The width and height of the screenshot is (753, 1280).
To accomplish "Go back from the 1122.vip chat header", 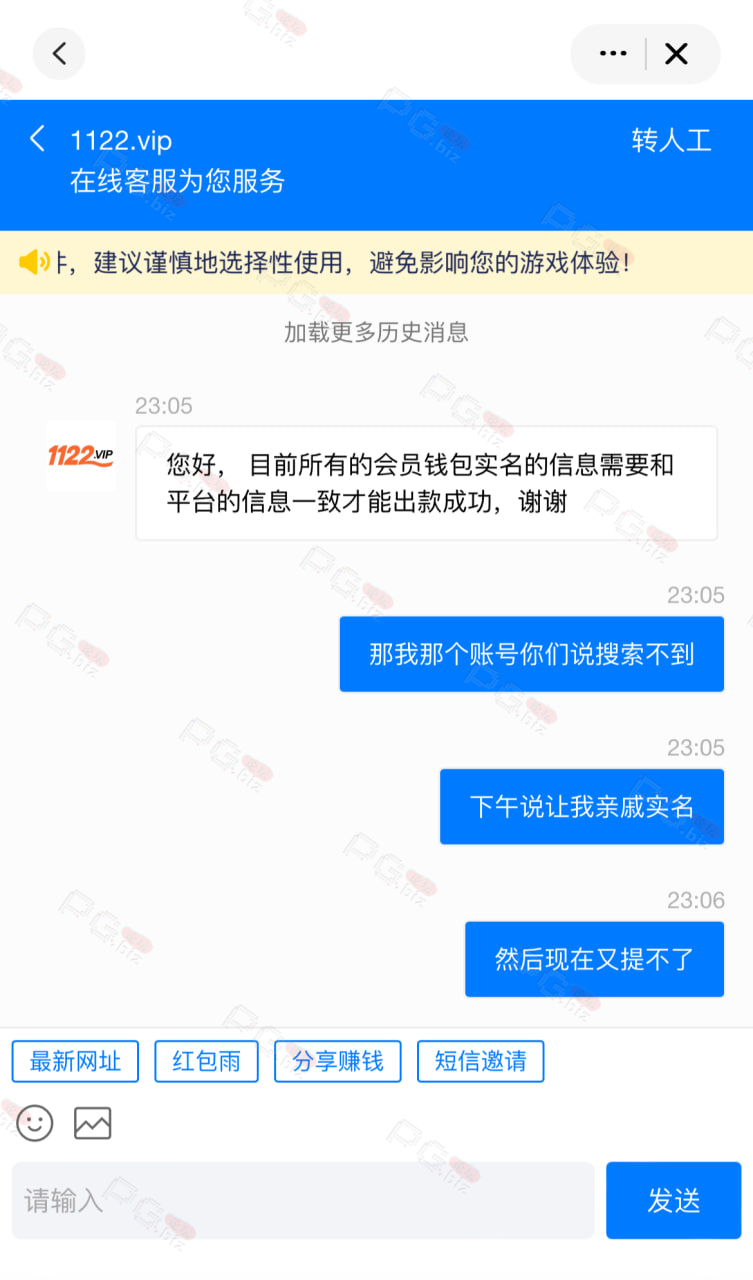I will (38, 139).
